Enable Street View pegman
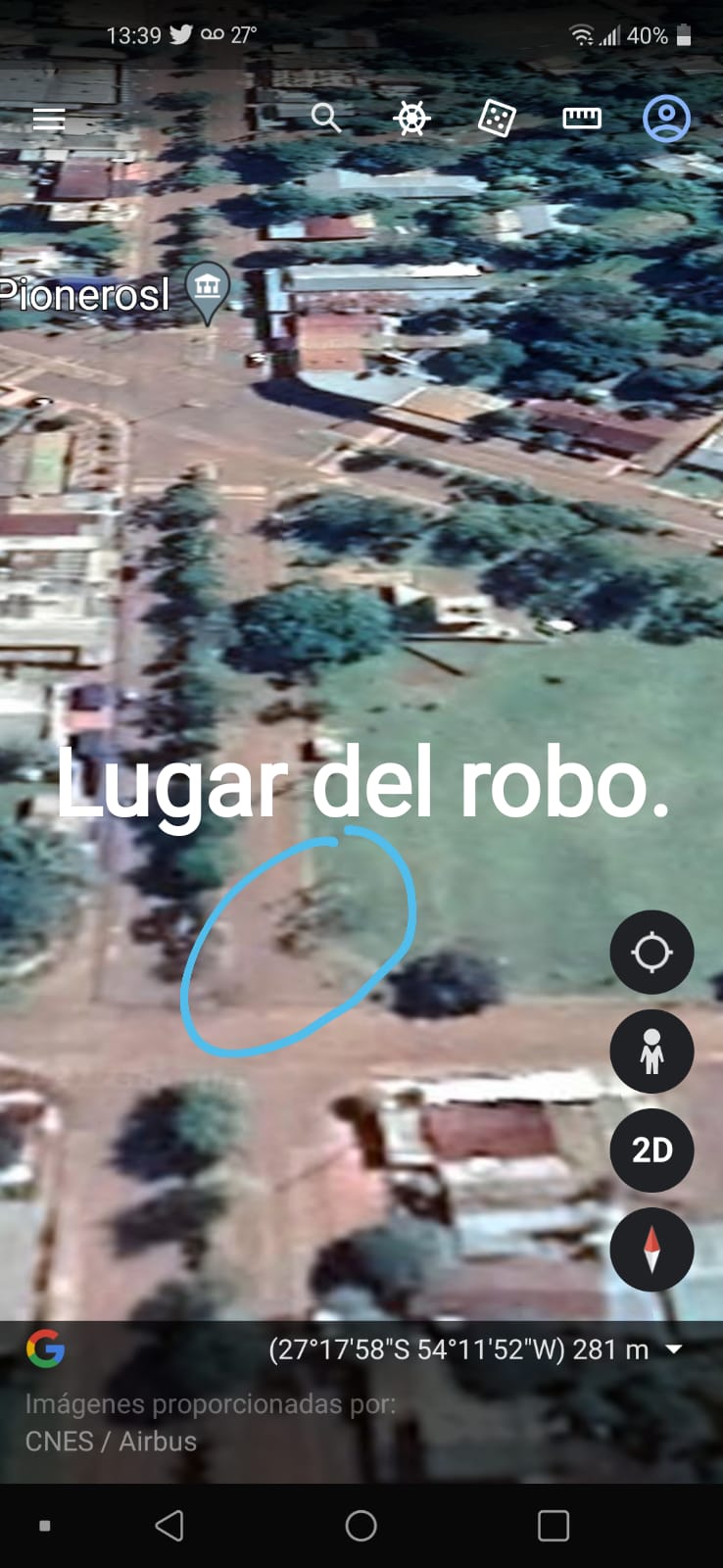 coord(651,1052)
